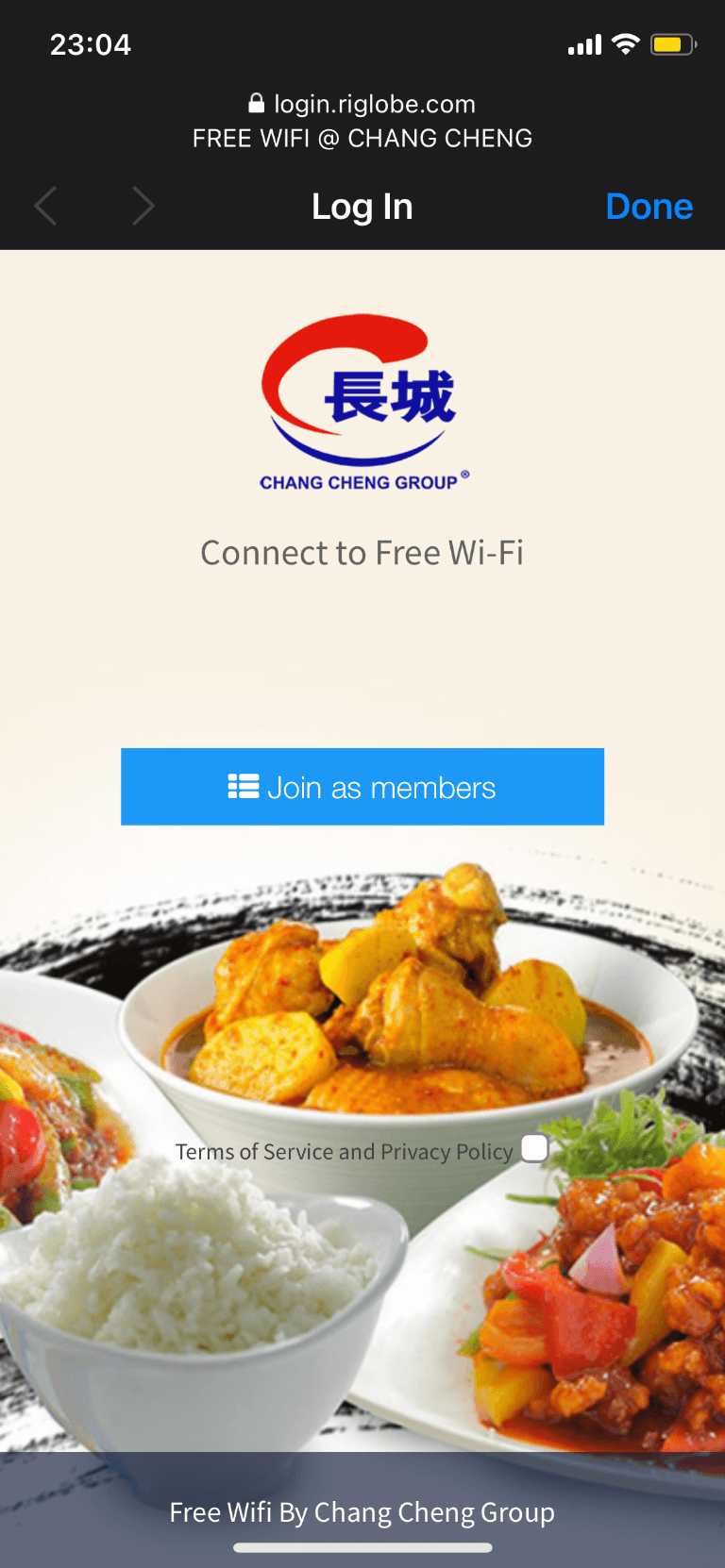Viewport: 725px width, 1568px height.
Task: Go back with the browser back arrow
Action: coord(45,207)
